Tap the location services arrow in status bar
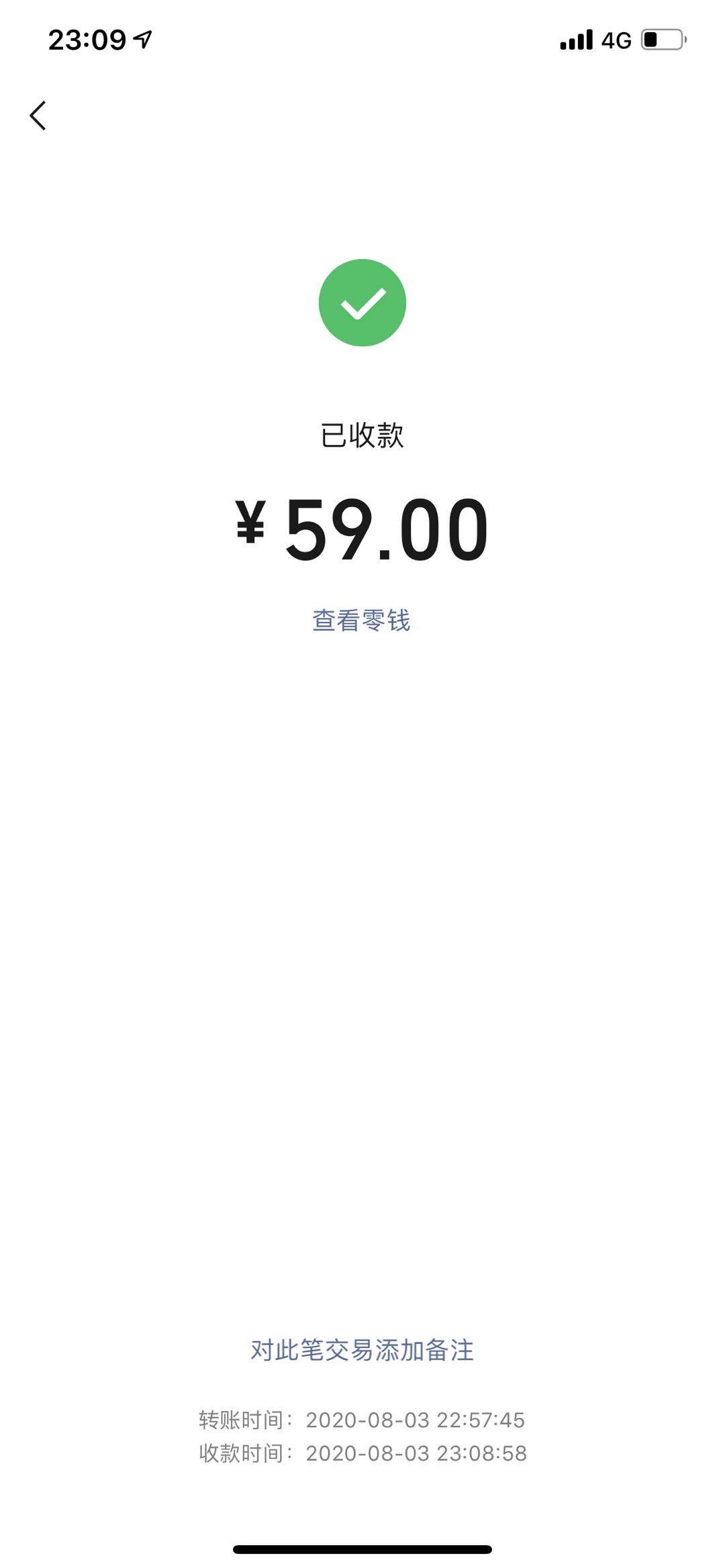 [x=143, y=40]
